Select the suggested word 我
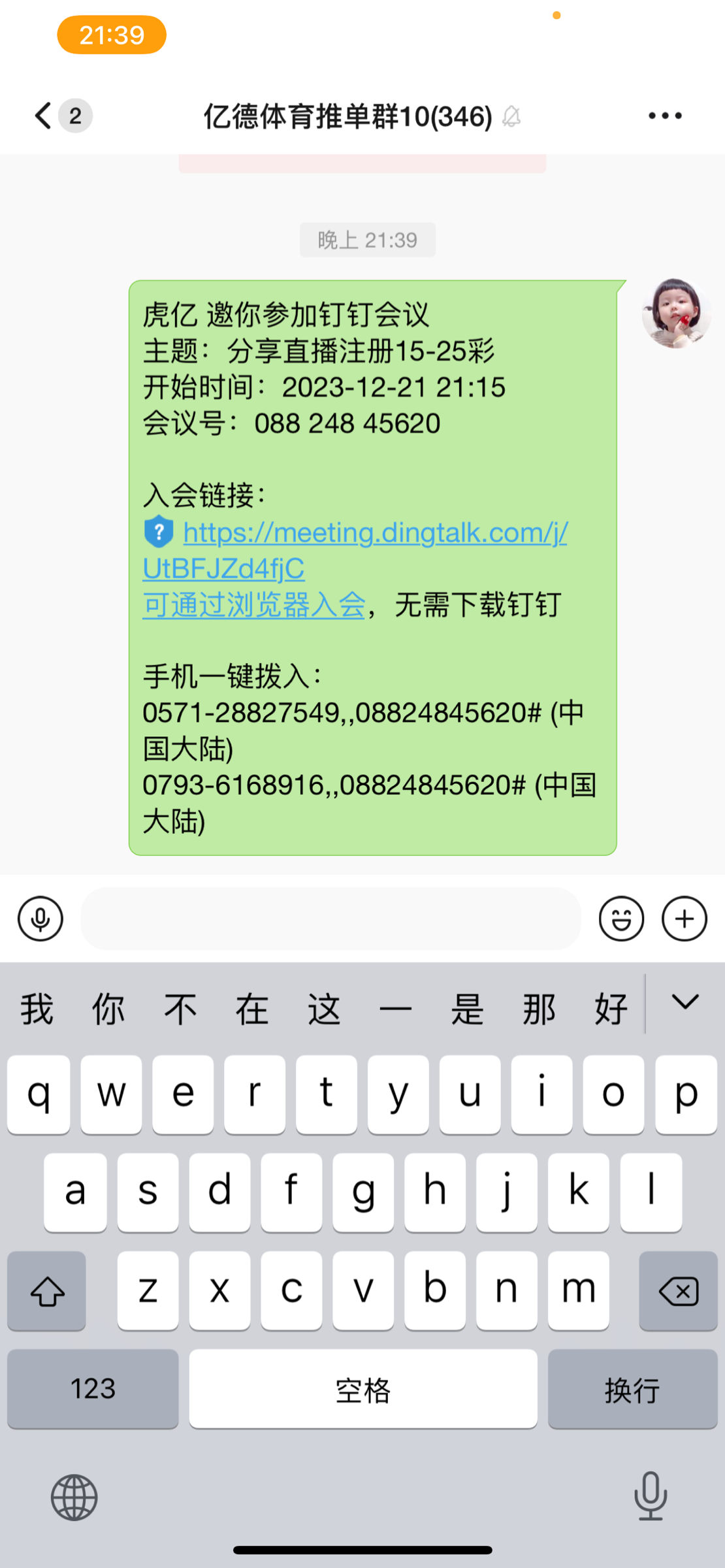The height and width of the screenshot is (1568, 725). [37, 1008]
